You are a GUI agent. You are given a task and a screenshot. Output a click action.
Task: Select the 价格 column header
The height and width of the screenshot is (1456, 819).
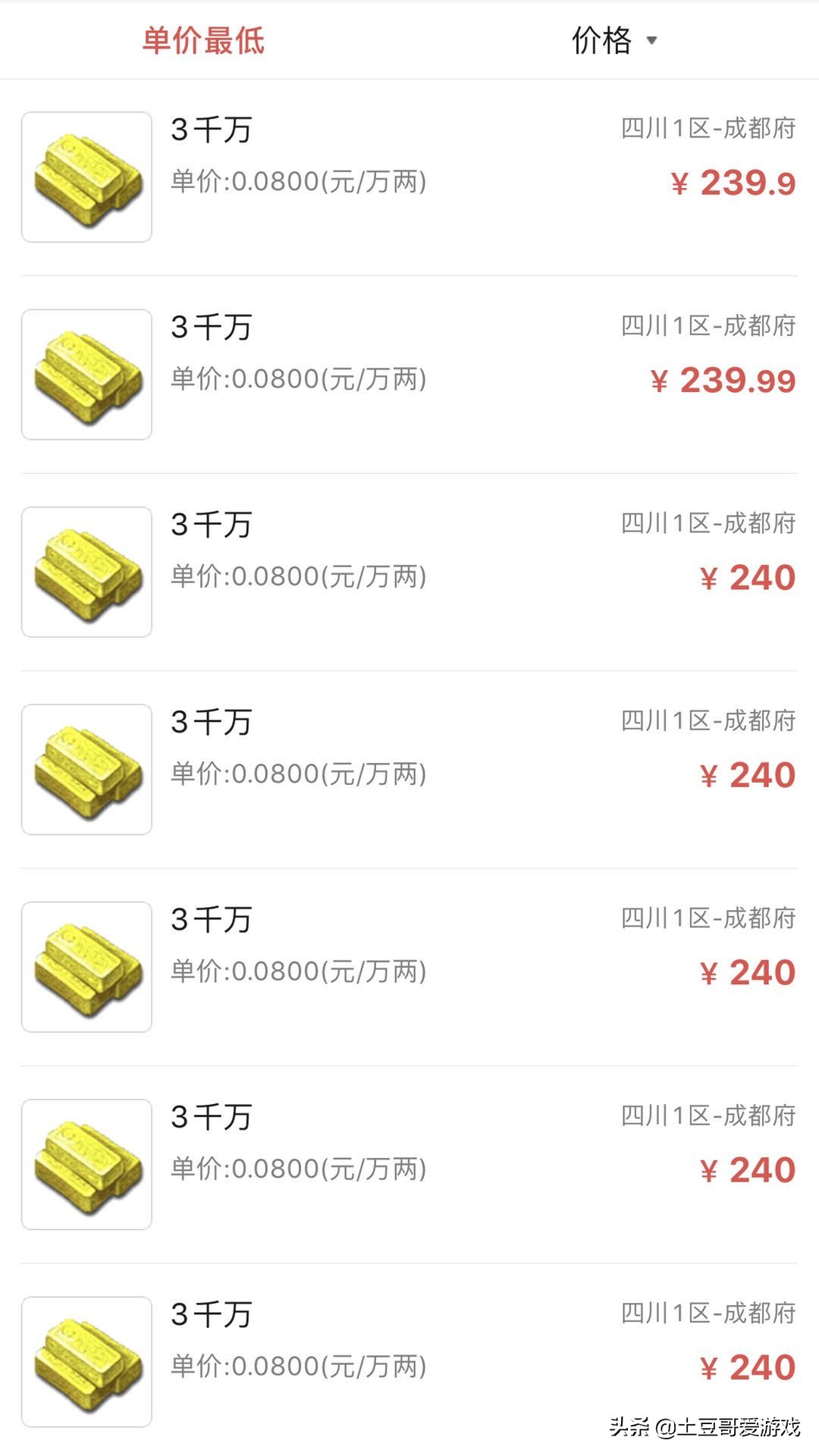(603, 42)
